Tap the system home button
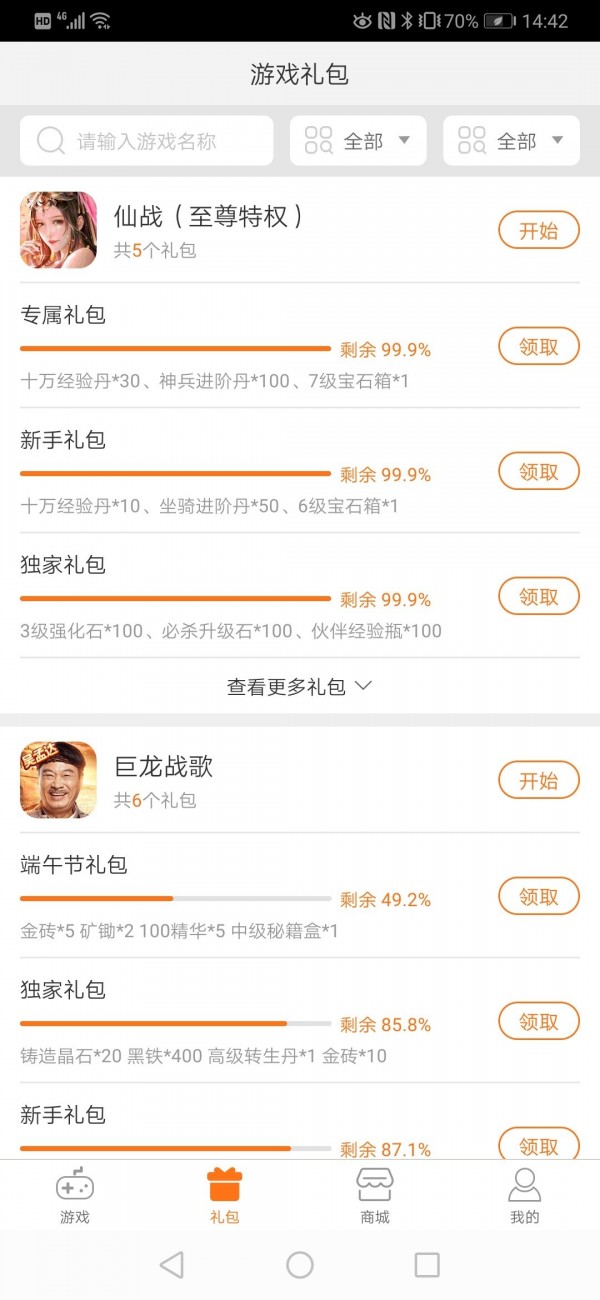 pyautogui.click(x=300, y=1265)
